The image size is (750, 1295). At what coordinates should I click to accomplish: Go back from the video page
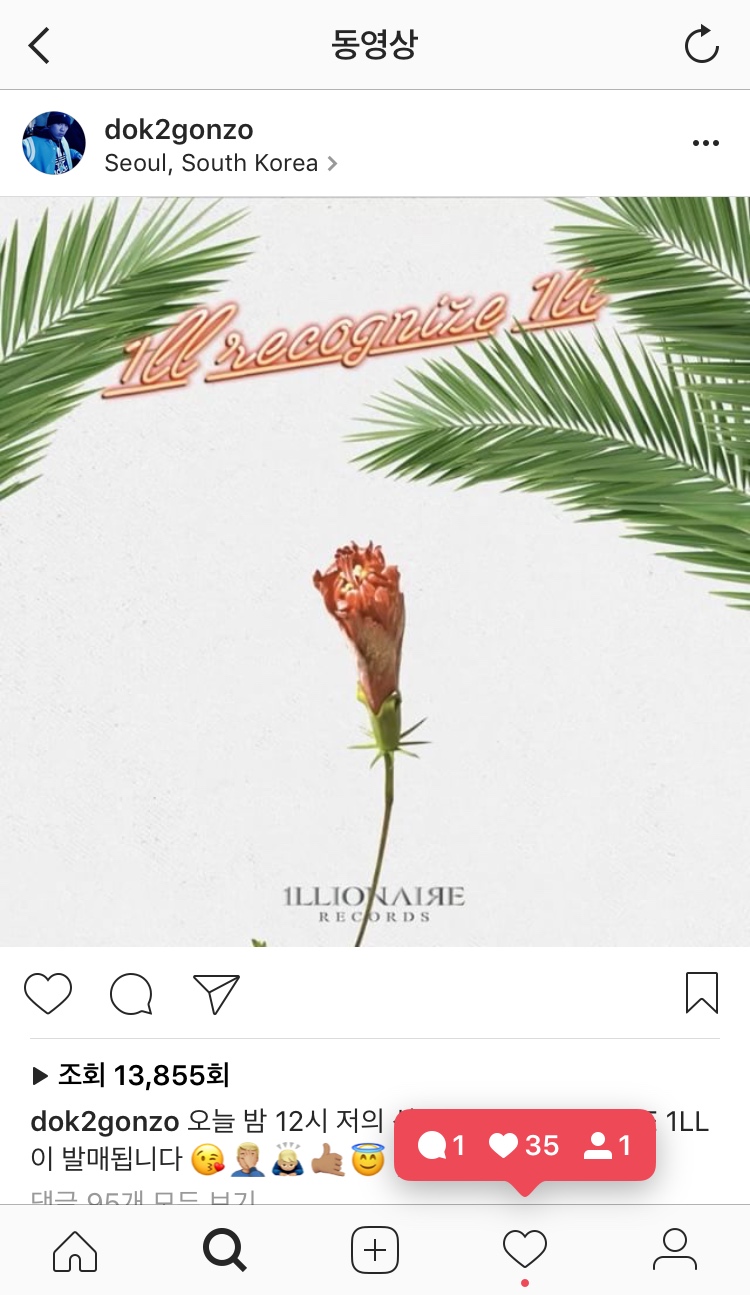click(39, 45)
